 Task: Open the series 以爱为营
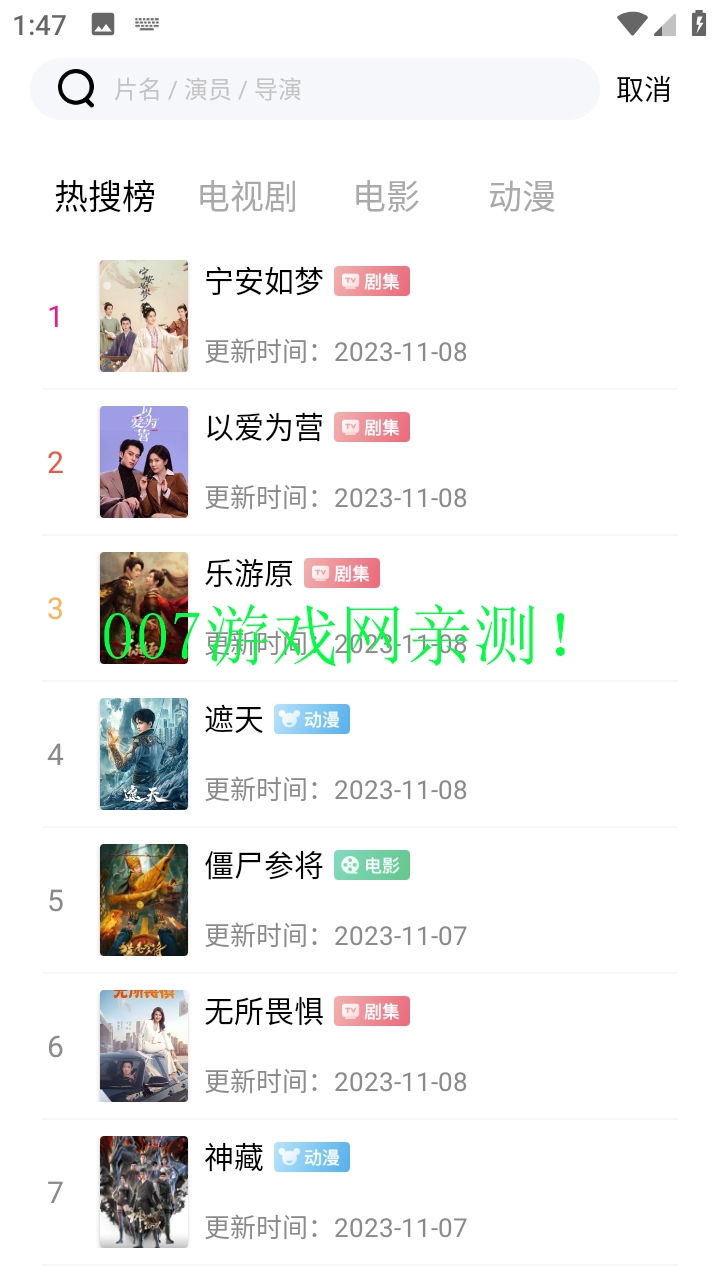[x=264, y=428]
